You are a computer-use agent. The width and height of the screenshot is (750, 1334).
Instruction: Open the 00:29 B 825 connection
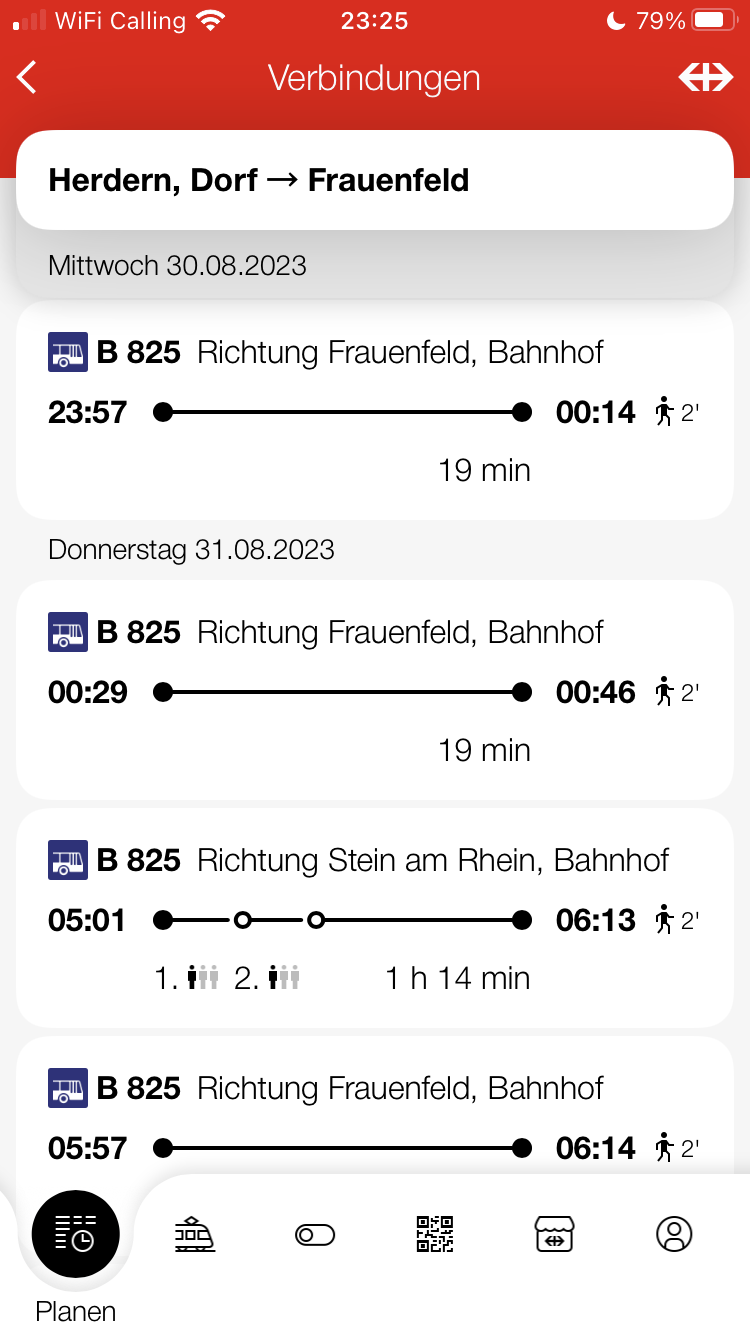pyautogui.click(x=374, y=691)
